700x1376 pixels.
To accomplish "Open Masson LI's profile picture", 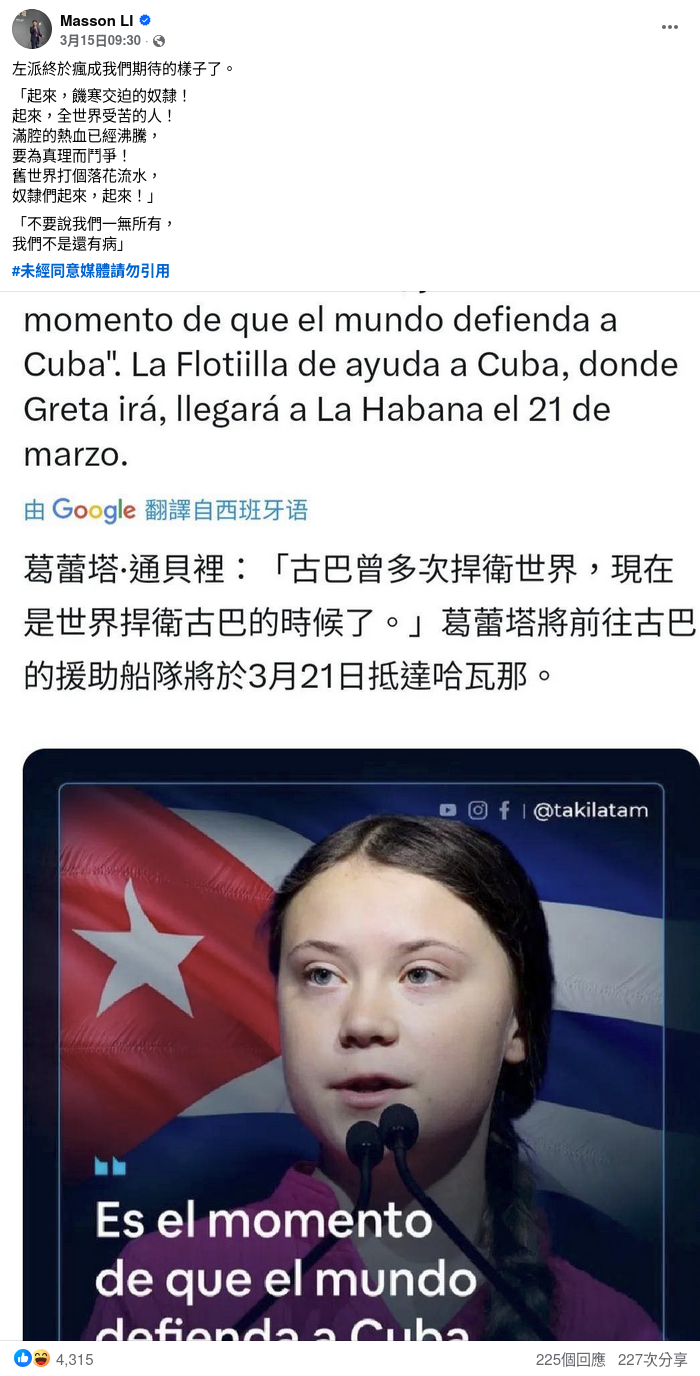I will 31,29.
